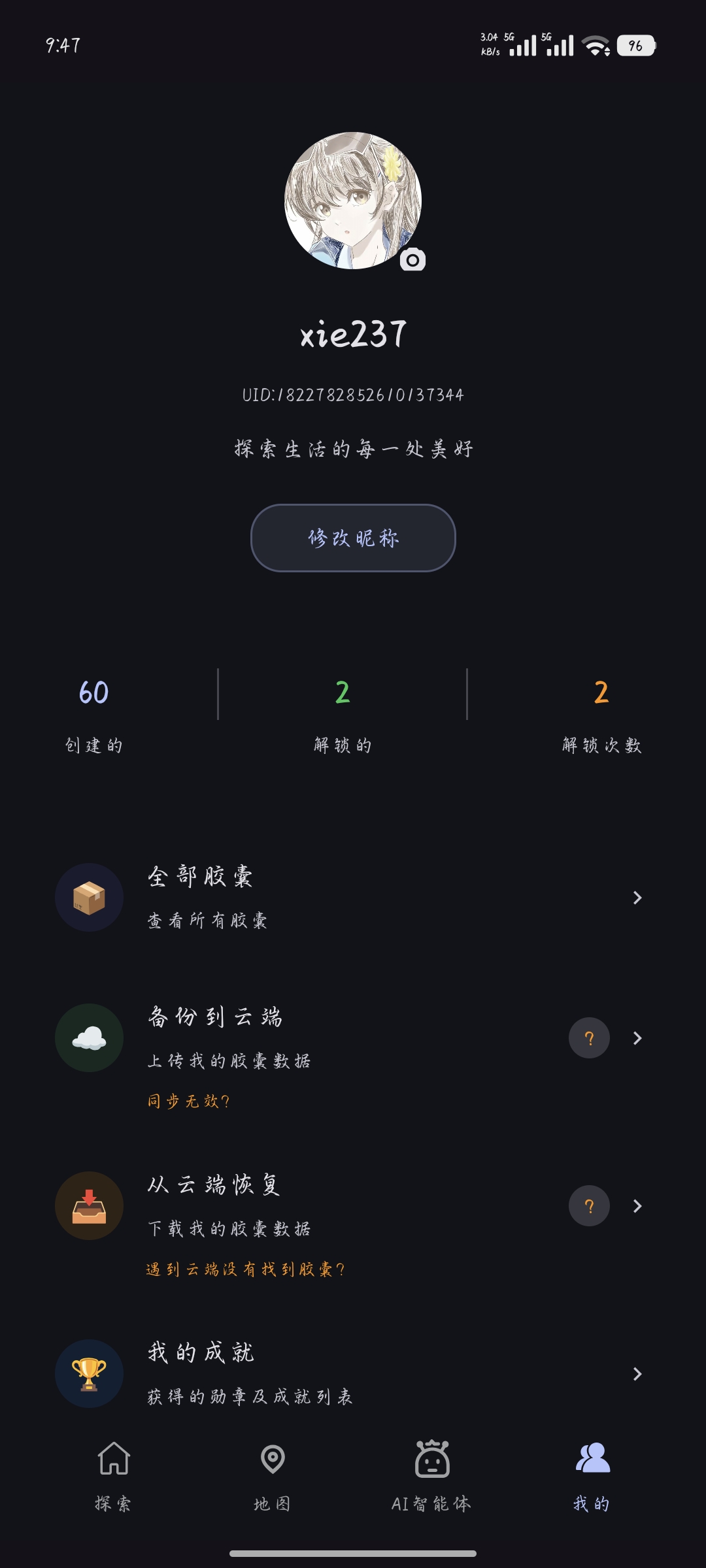Open the 同步无效? link
Screen dimensions: 706x1568
[x=188, y=1102]
